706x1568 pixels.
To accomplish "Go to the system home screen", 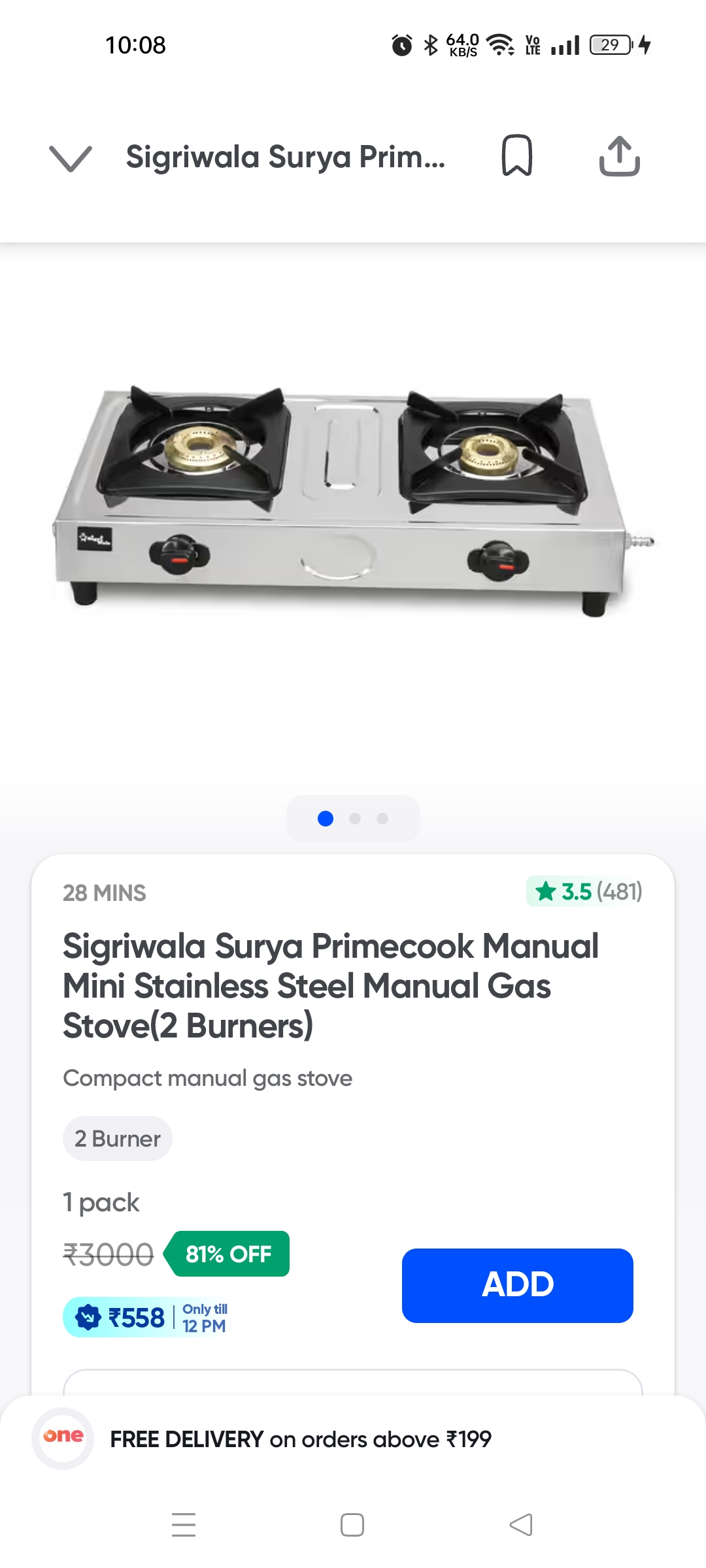I will pyautogui.click(x=352, y=1525).
